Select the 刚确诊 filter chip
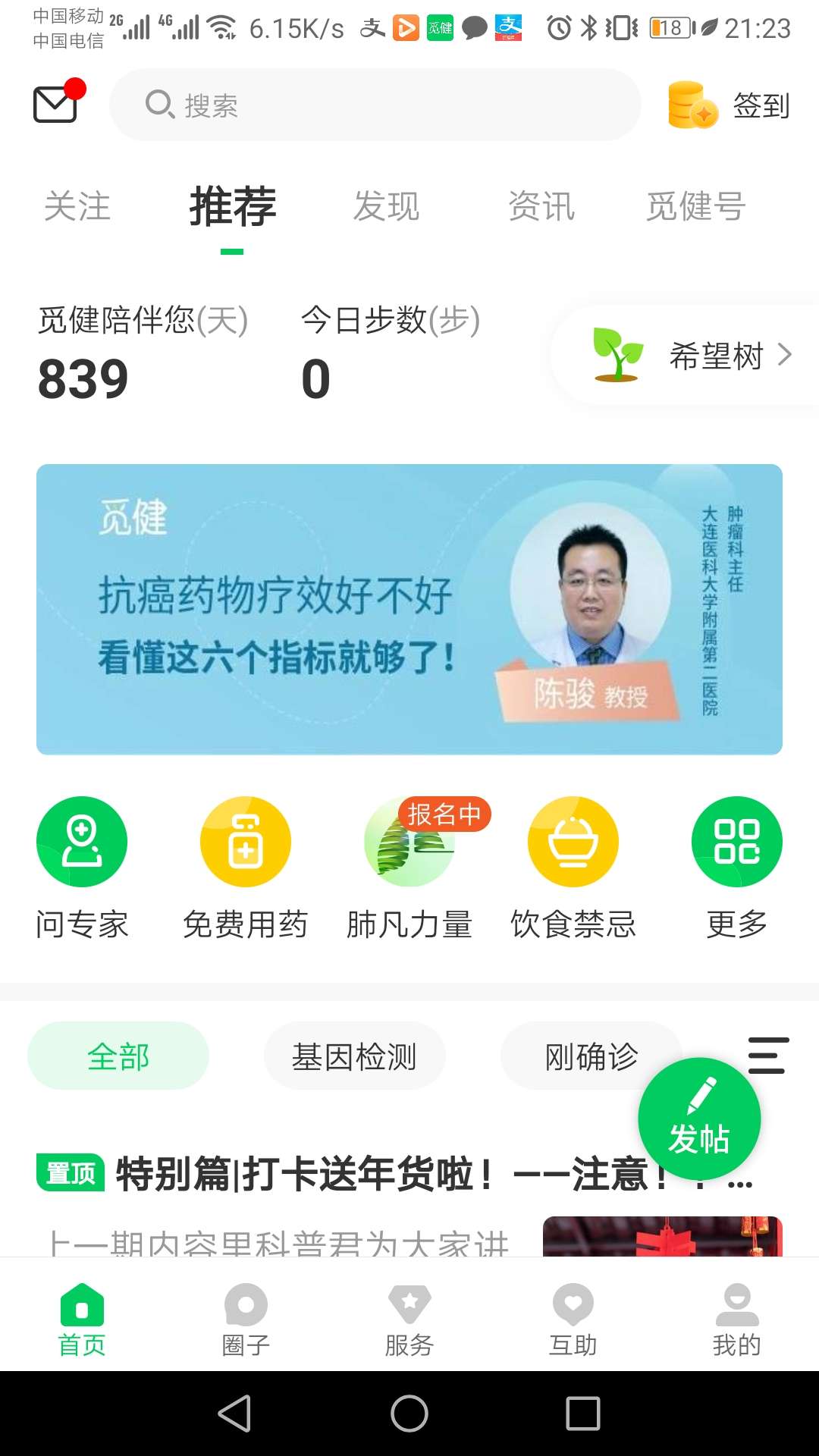The width and height of the screenshot is (819, 1456). pos(591,1055)
